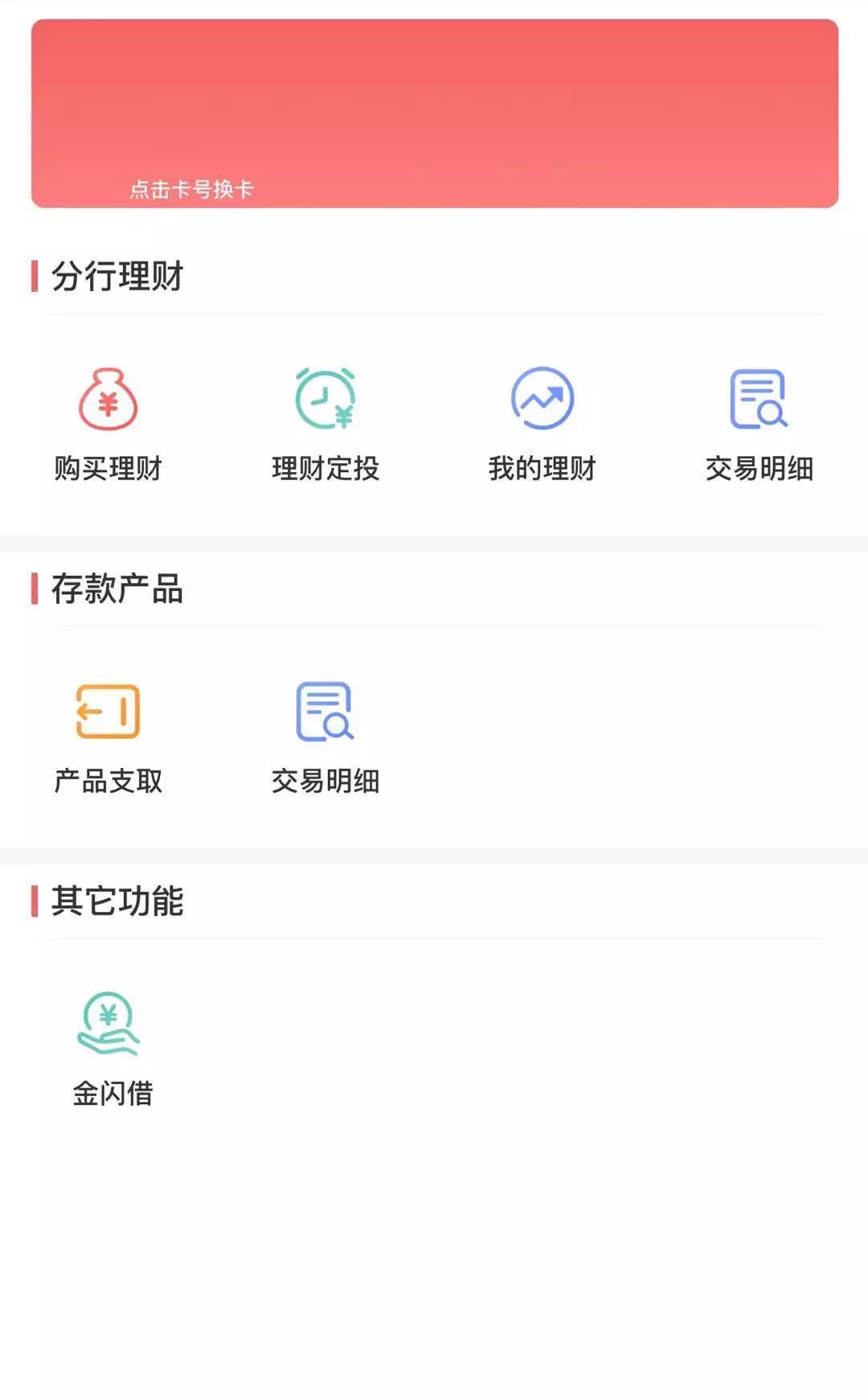868x1396 pixels.
Task: Click the 产品支取 text label
Action: pos(107,782)
